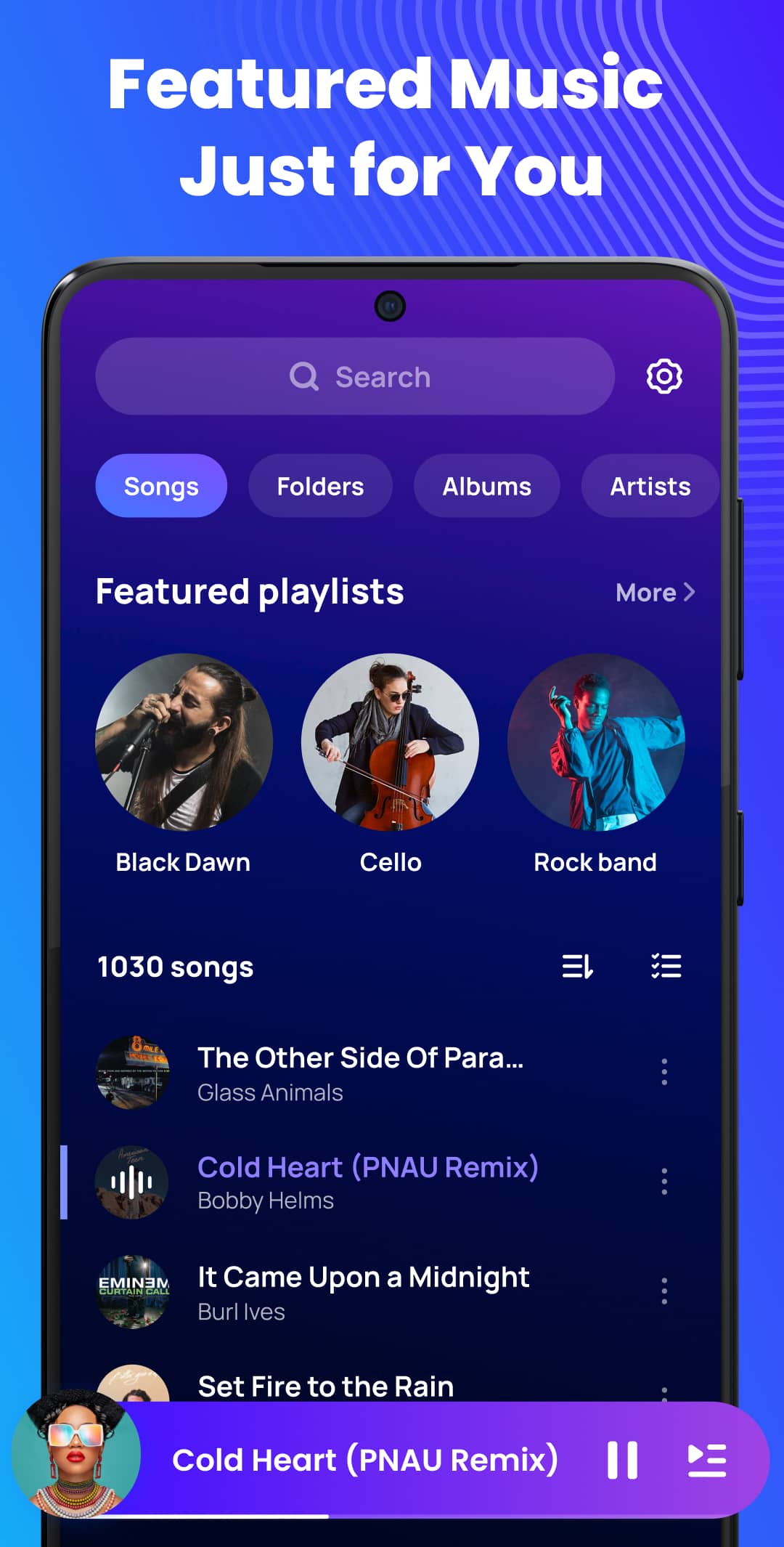Switch to list view using the list icon

(666, 966)
